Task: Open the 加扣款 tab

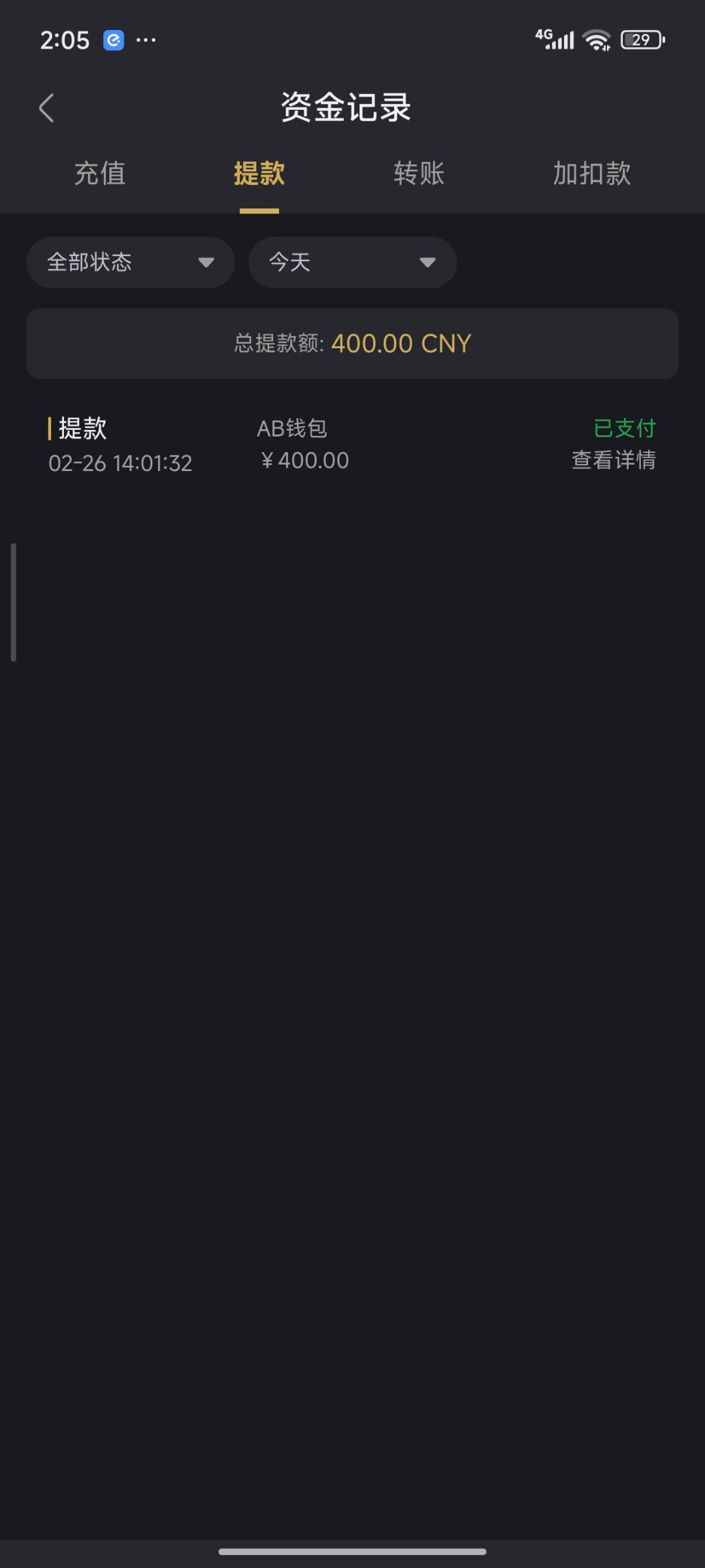Action: pyautogui.click(x=591, y=173)
